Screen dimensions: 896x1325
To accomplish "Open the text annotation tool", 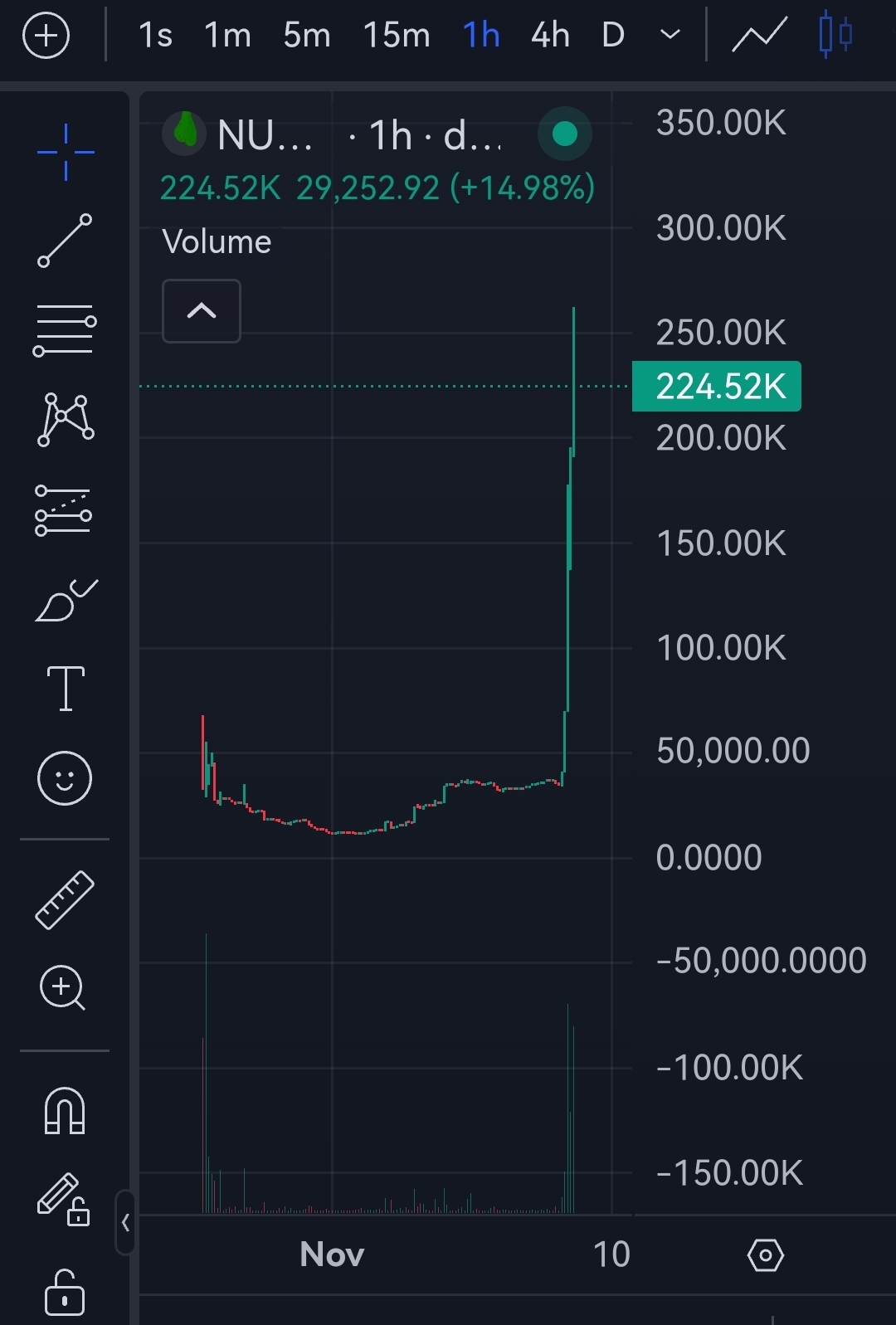I will point(66,689).
